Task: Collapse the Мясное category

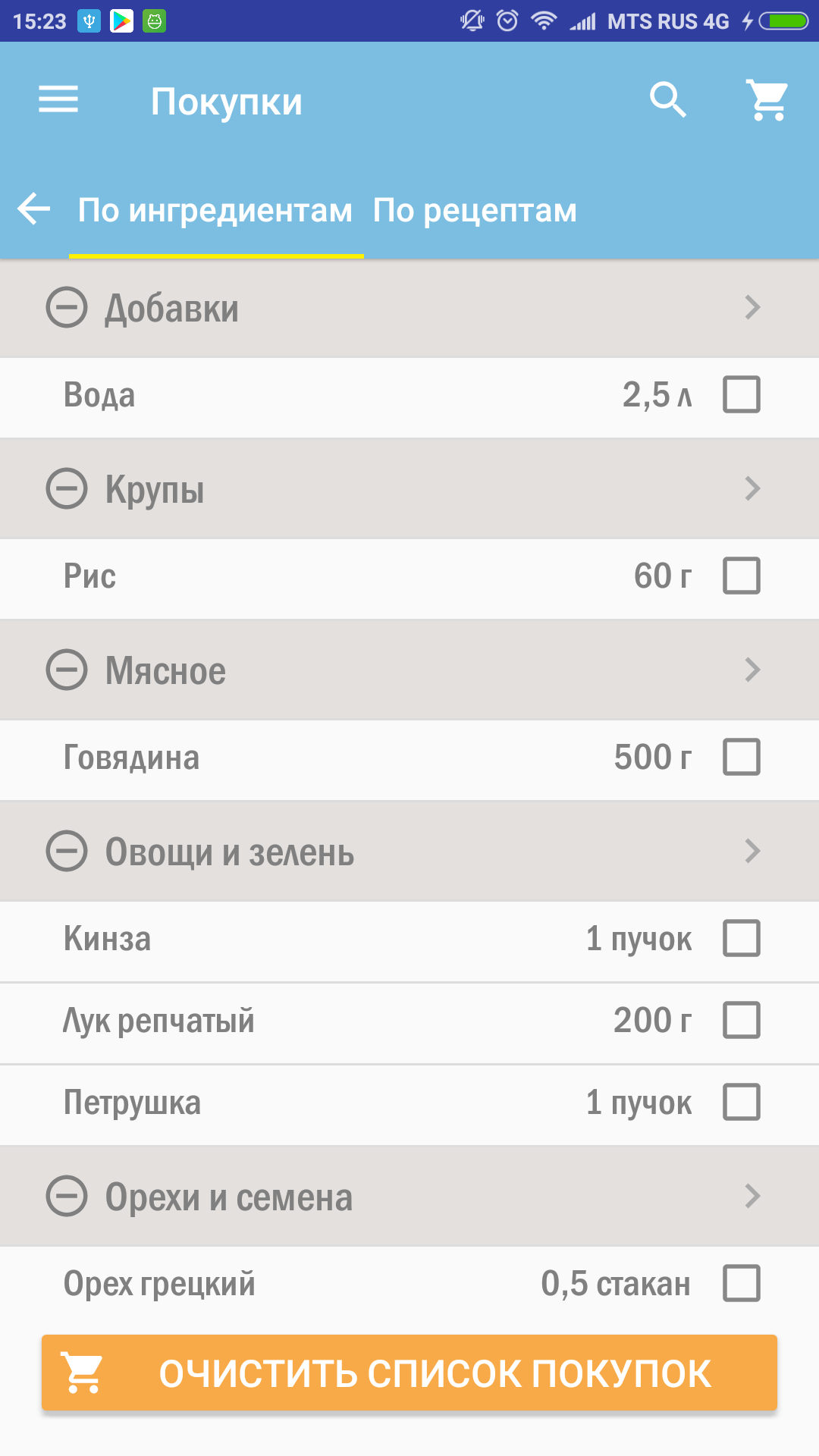Action: pyautogui.click(x=67, y=670)
